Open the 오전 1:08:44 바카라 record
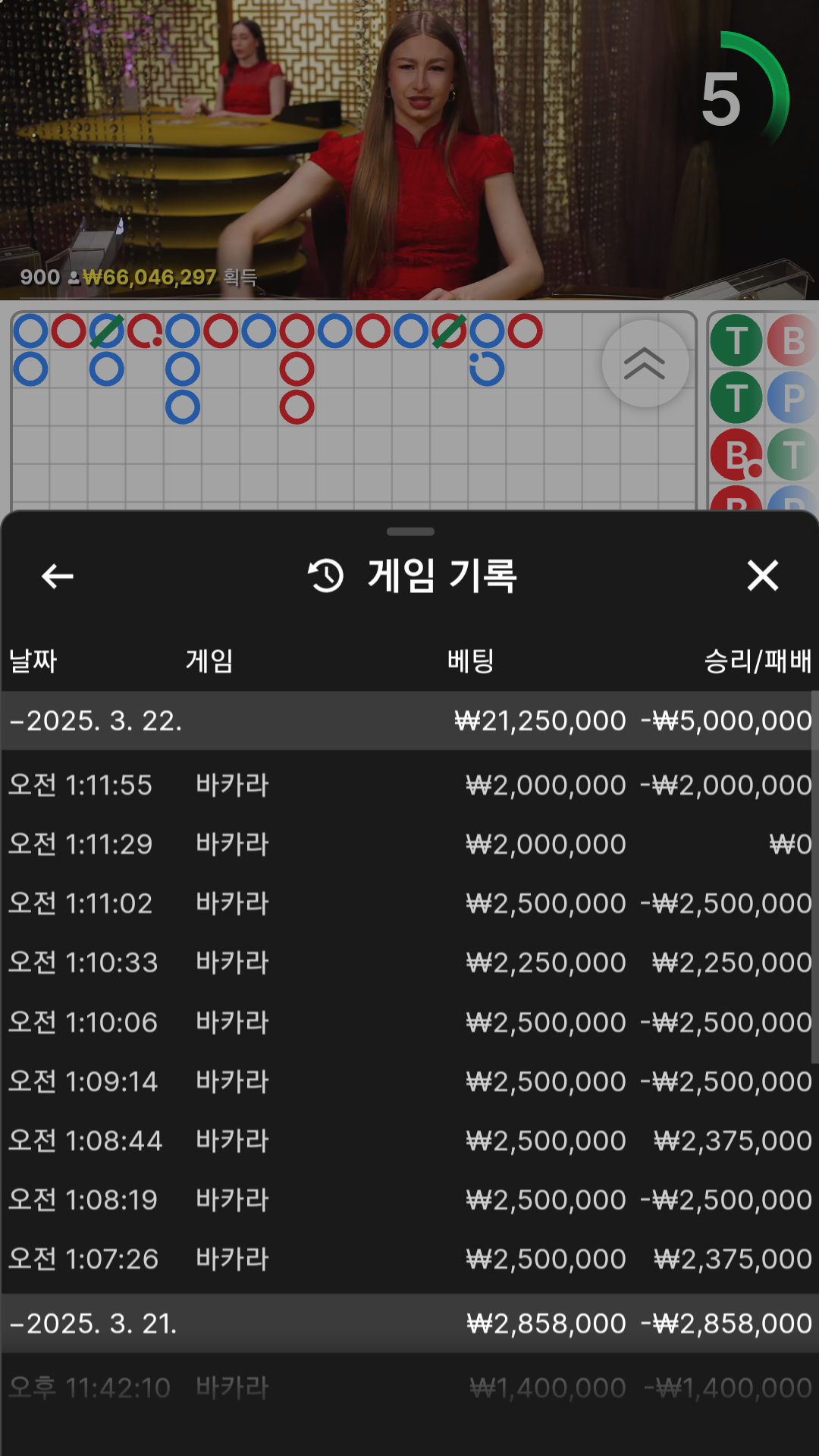This screenshot has width=819, height=1456. click(x=409, y=1141)
